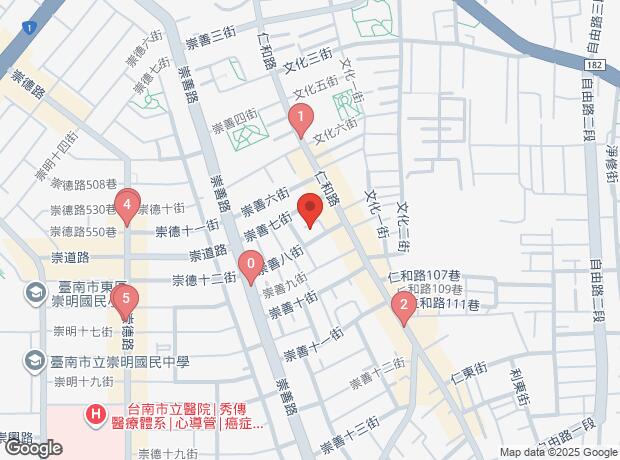This screenshot has width=620, height=460.
Task: Tap map marker numbered 5
Action: tap(125, 299)
